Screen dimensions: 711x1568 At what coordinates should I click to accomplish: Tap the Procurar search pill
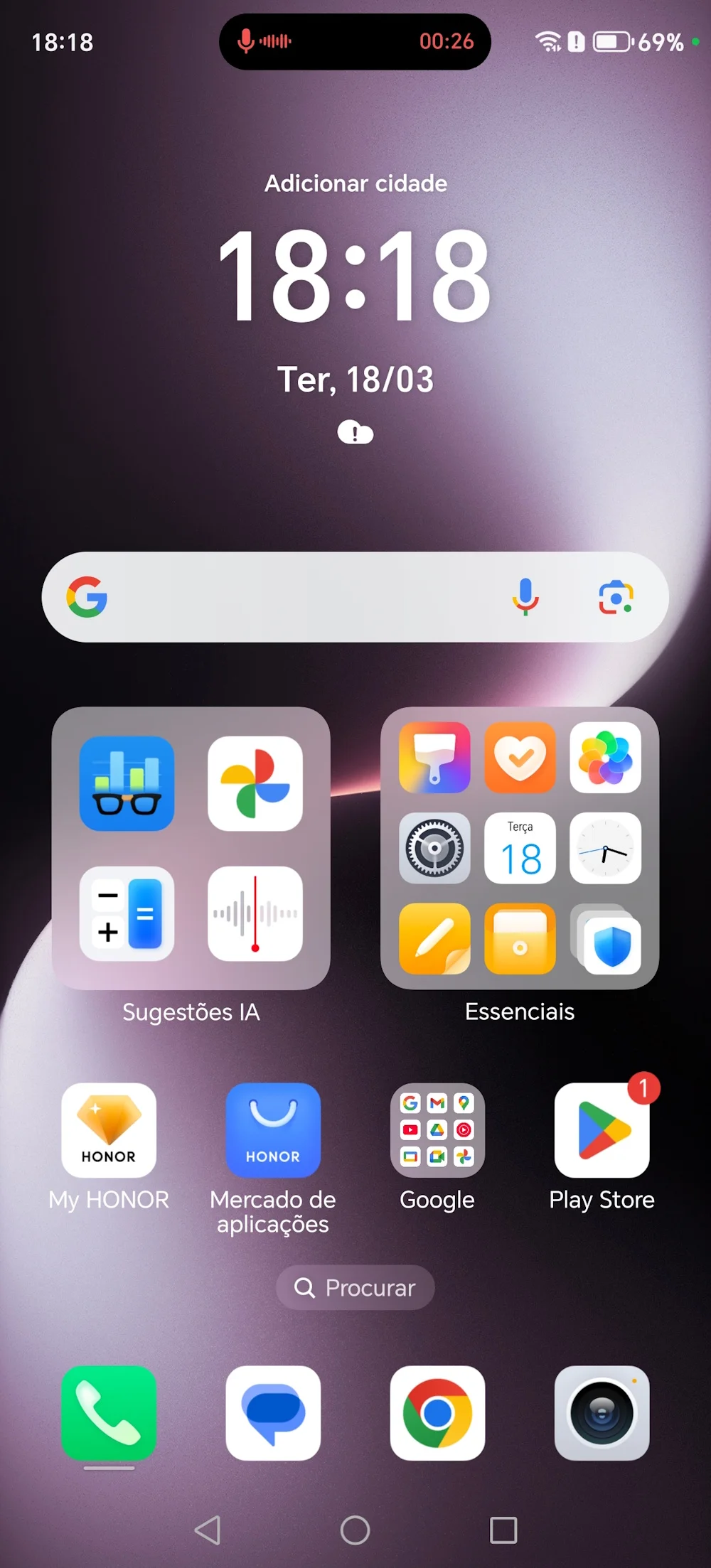[x=355, y=1287]
